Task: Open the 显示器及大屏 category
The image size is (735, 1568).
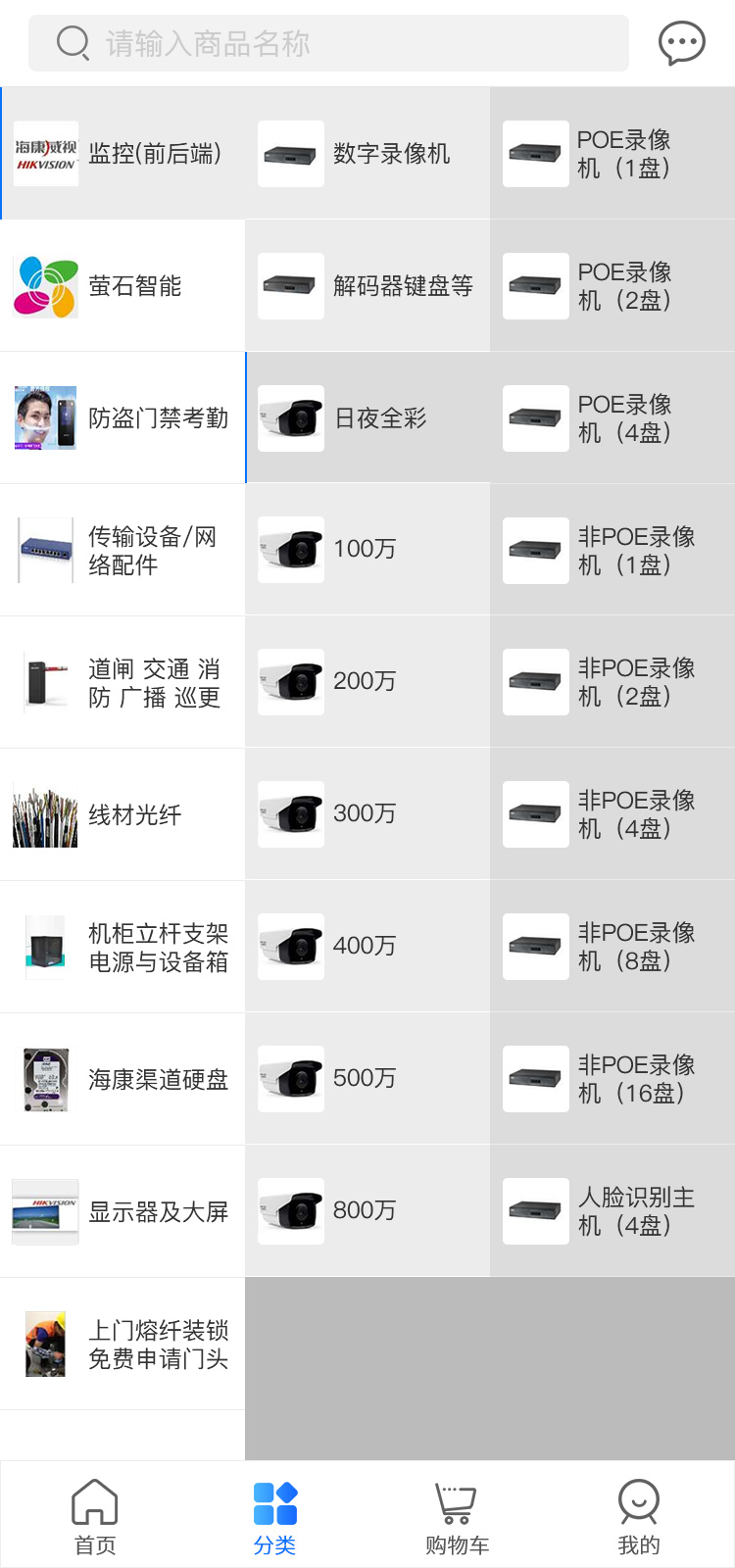Action: pos(122,1212)
